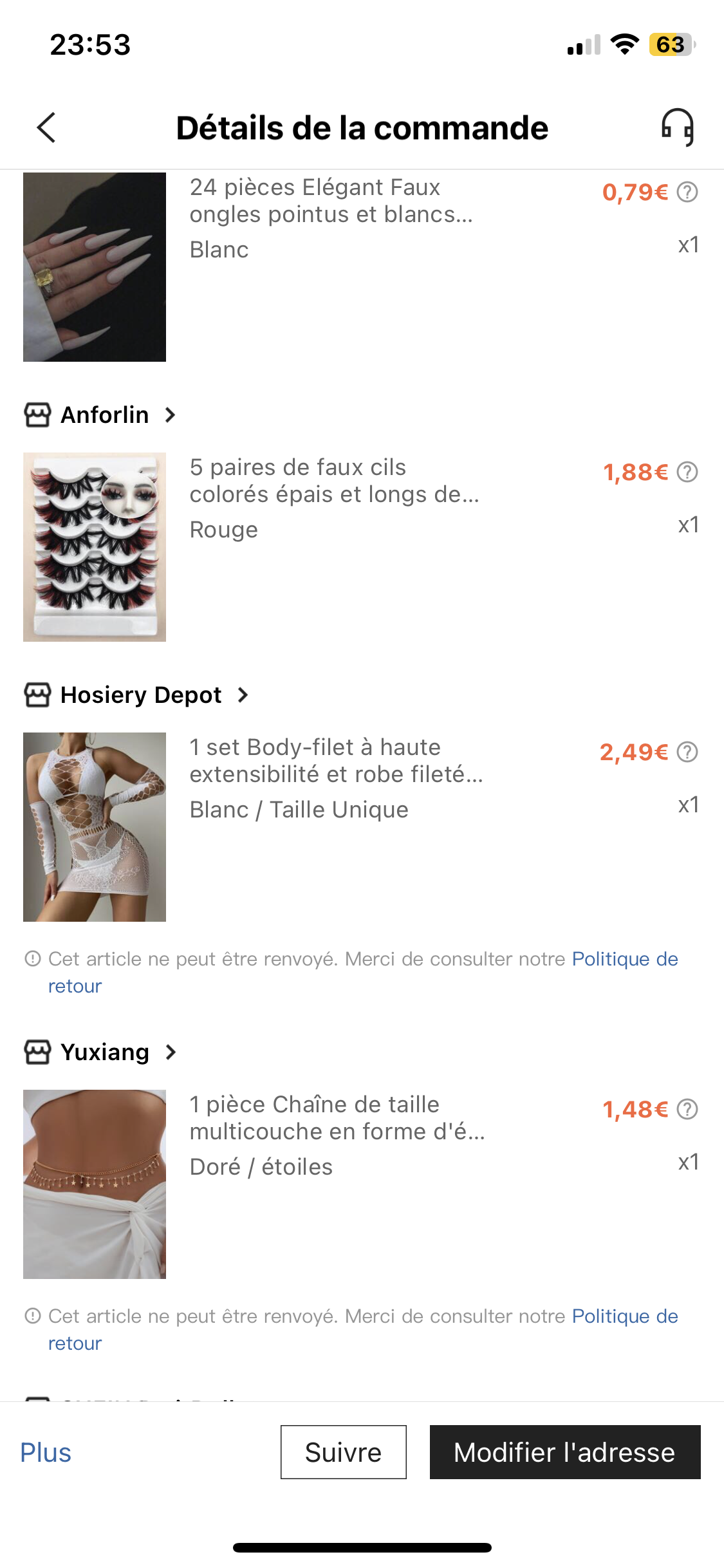Image resolution: width=724 pixels, height=1568 pixels.
Task: View the Body-filet set product
Action: [x=95, y=827]
